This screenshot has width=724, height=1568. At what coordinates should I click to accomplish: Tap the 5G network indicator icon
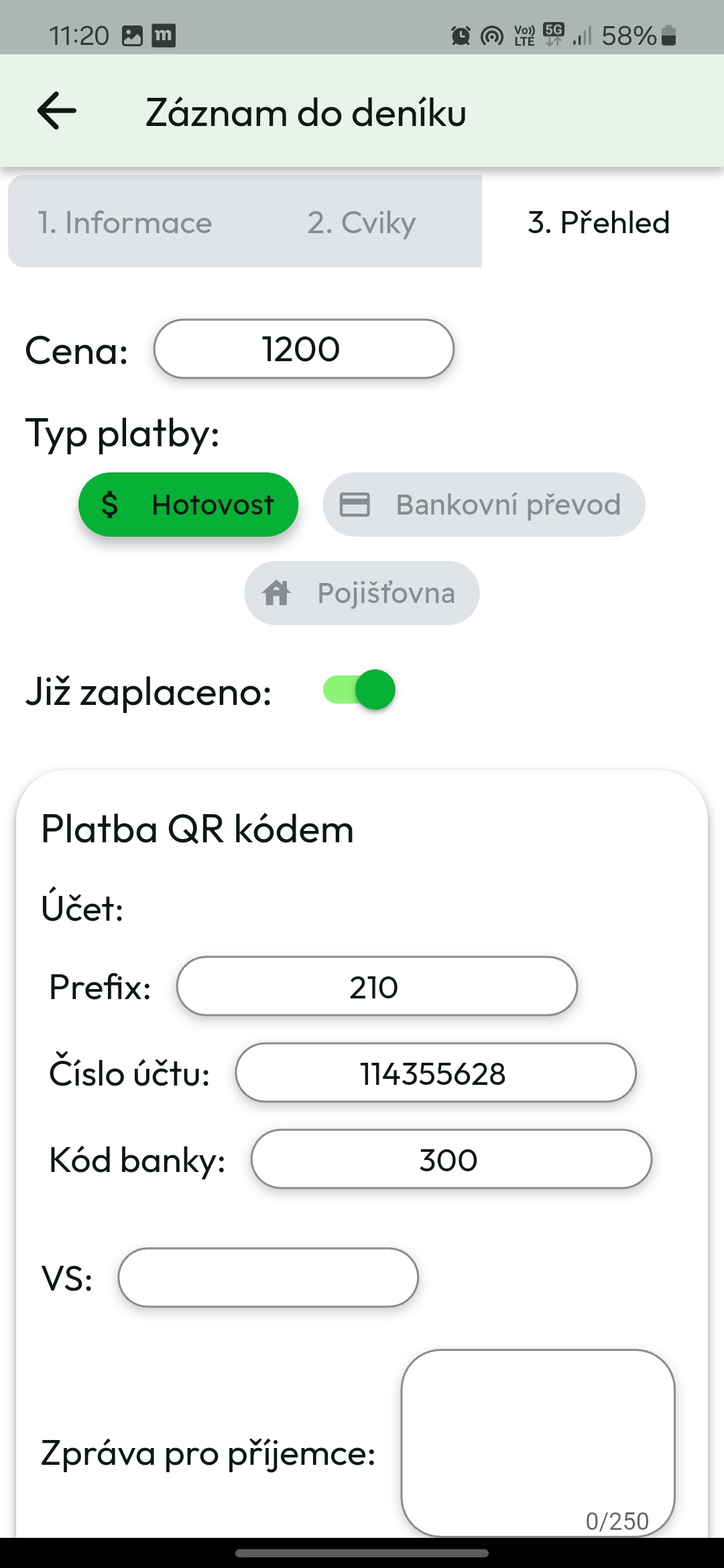[x=554, y=34]
